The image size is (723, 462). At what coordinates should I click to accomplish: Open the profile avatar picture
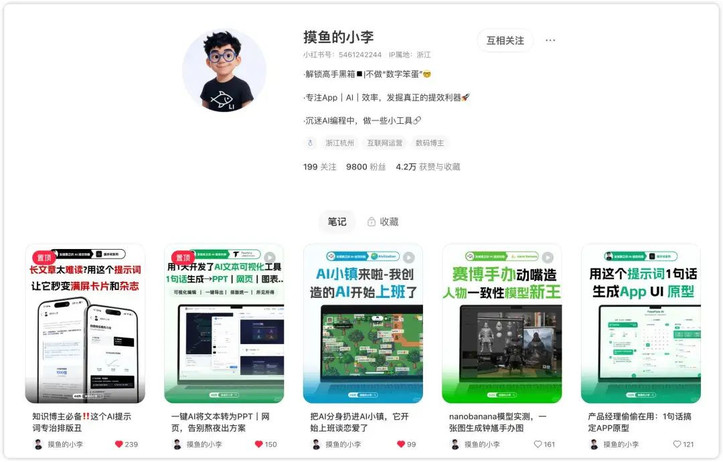pyautogui.click(x=224, y=72)
